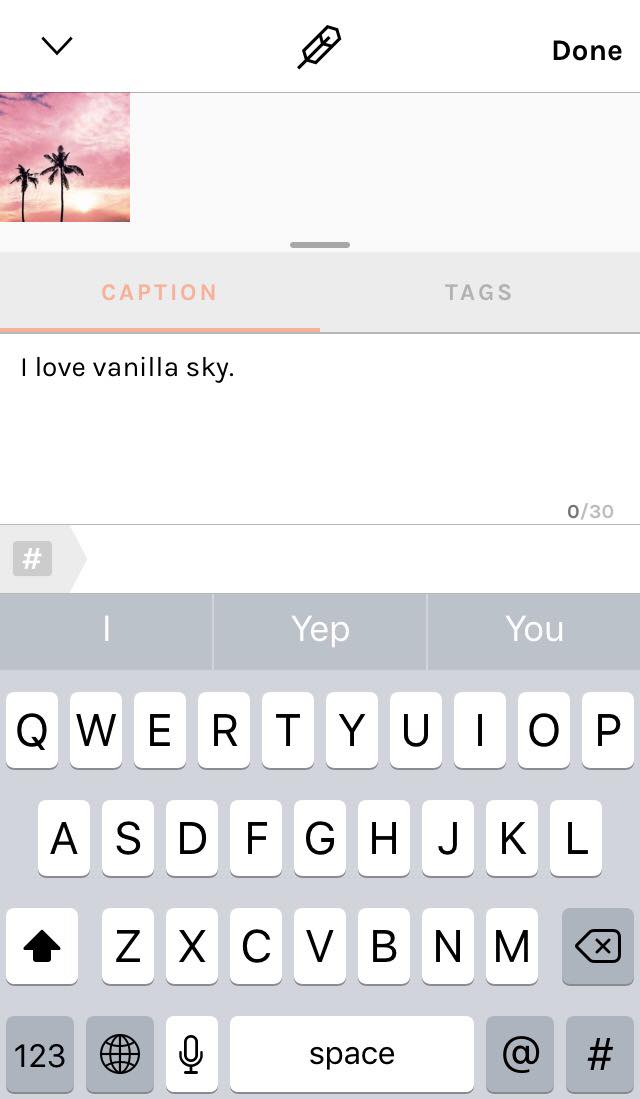640x1099 pixels.
Task: Tap the shift key
Action: point(42,946)
